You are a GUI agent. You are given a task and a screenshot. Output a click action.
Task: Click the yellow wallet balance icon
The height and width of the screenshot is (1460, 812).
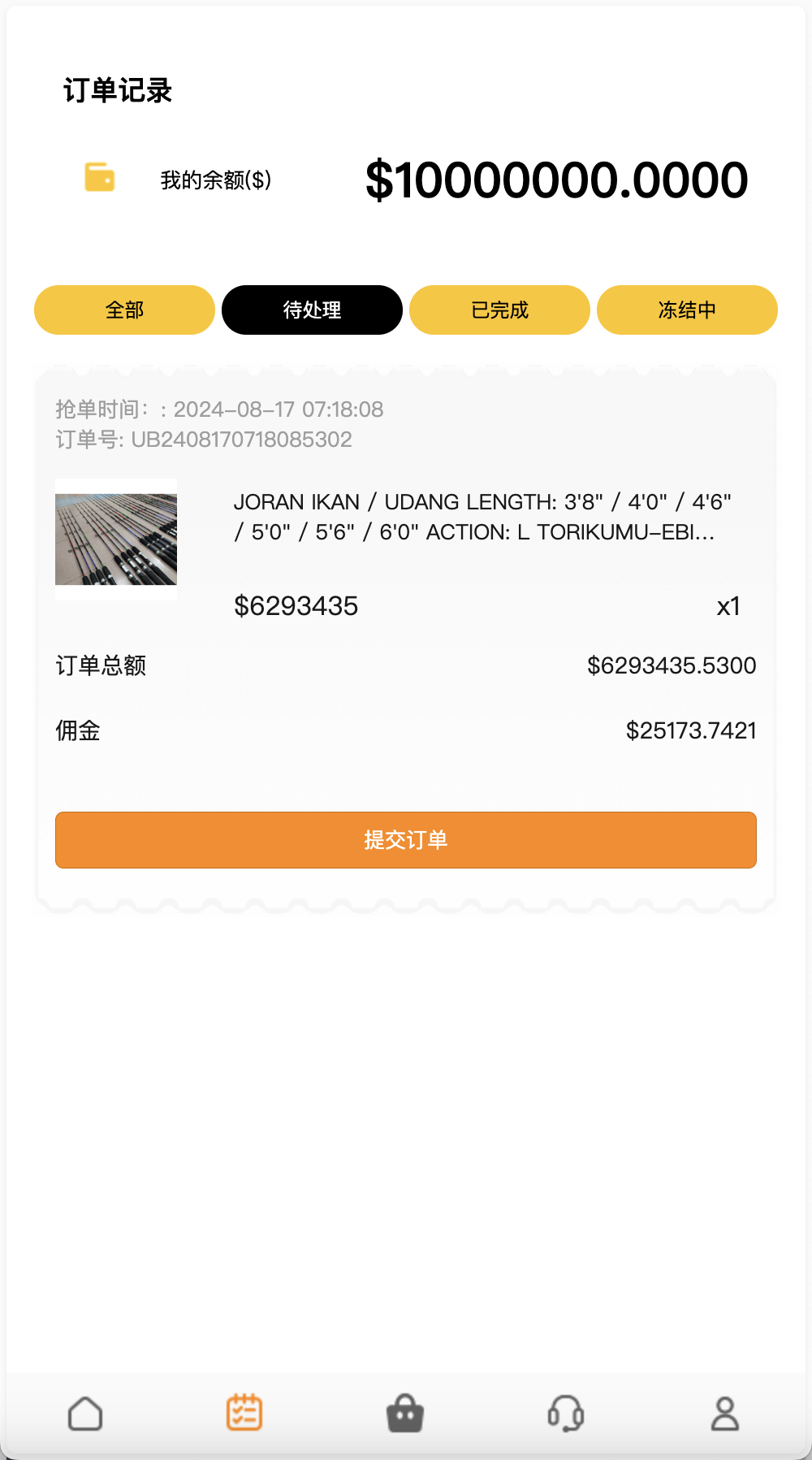click(97, 175)
